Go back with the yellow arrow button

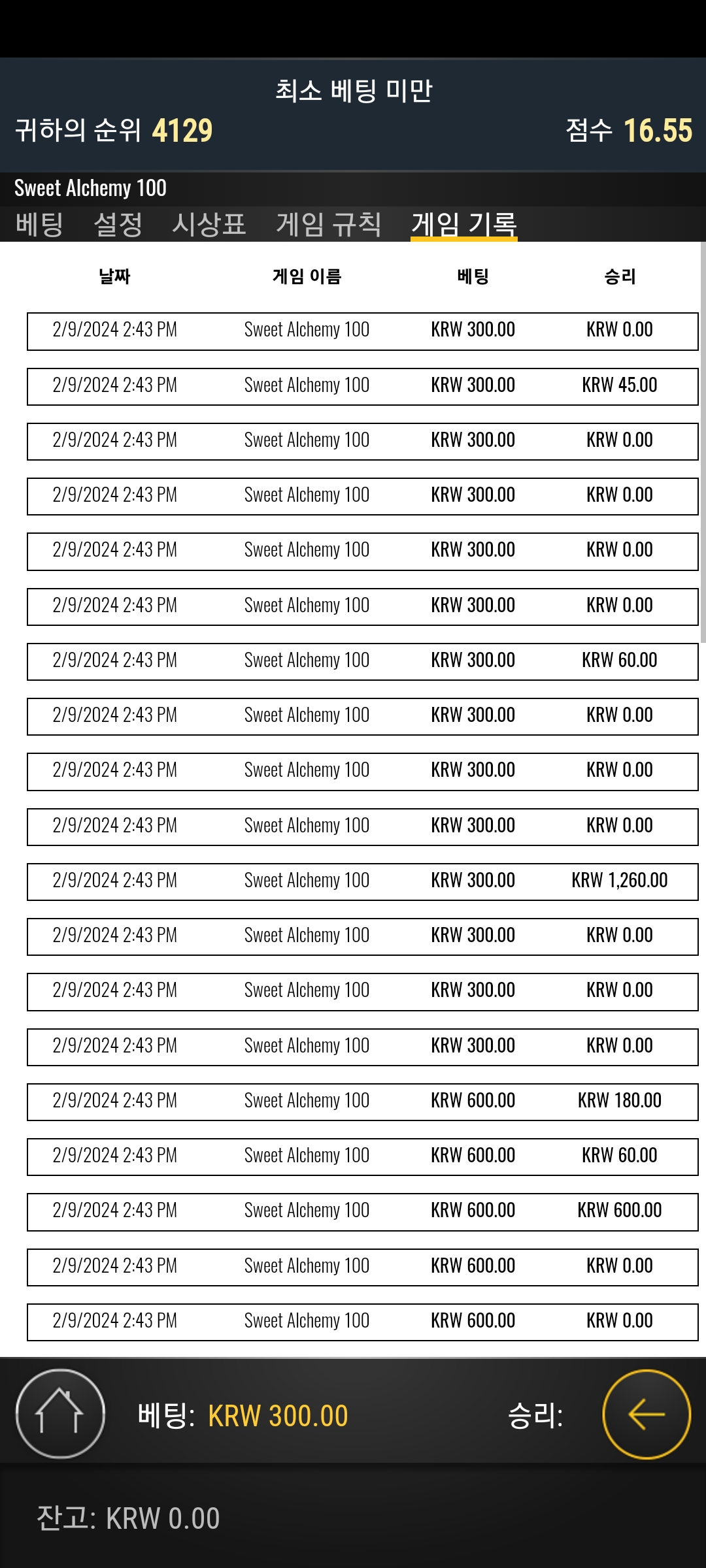pyautogui.click(x=647, y=1414)
